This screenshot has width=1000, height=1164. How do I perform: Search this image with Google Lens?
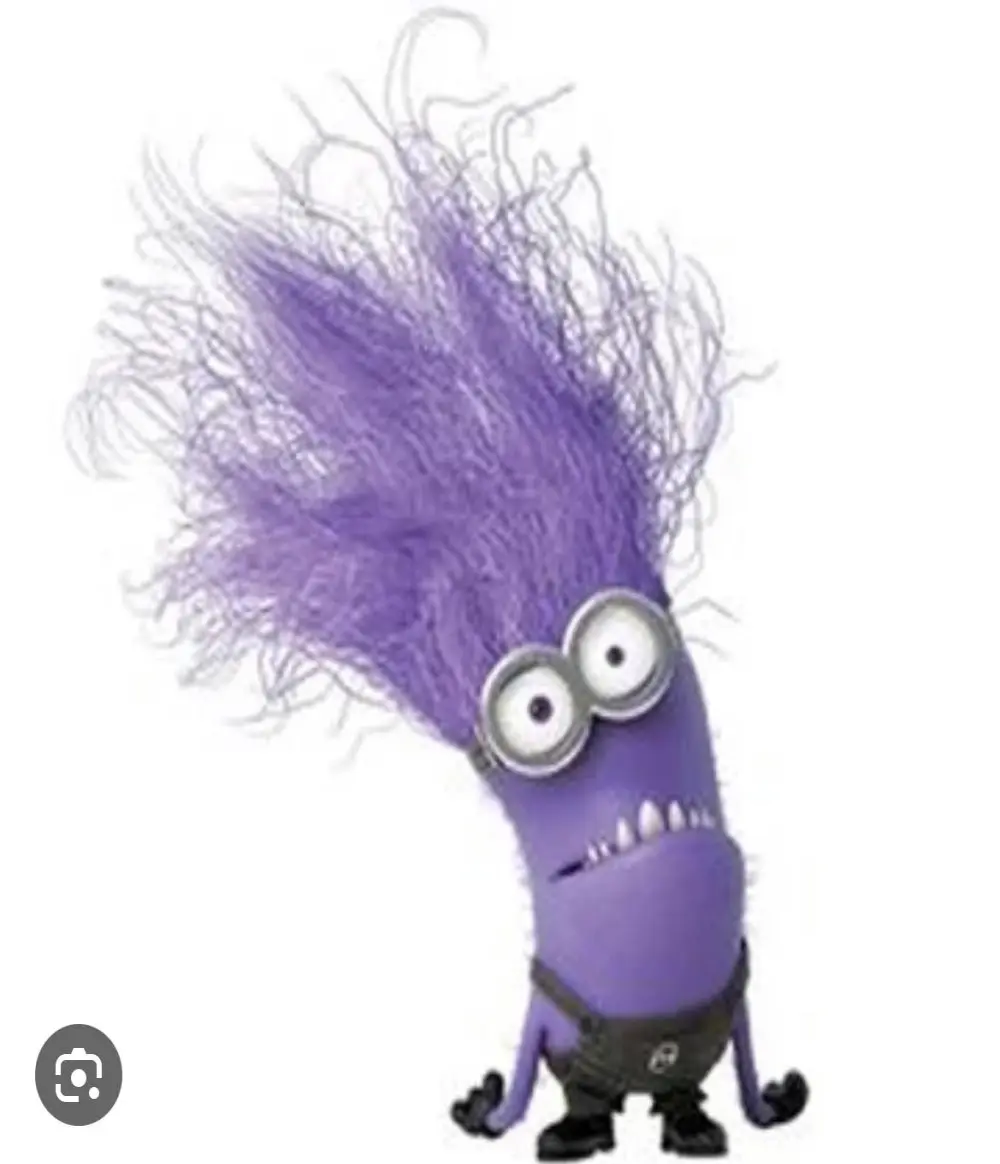[x=78, y=1074]
